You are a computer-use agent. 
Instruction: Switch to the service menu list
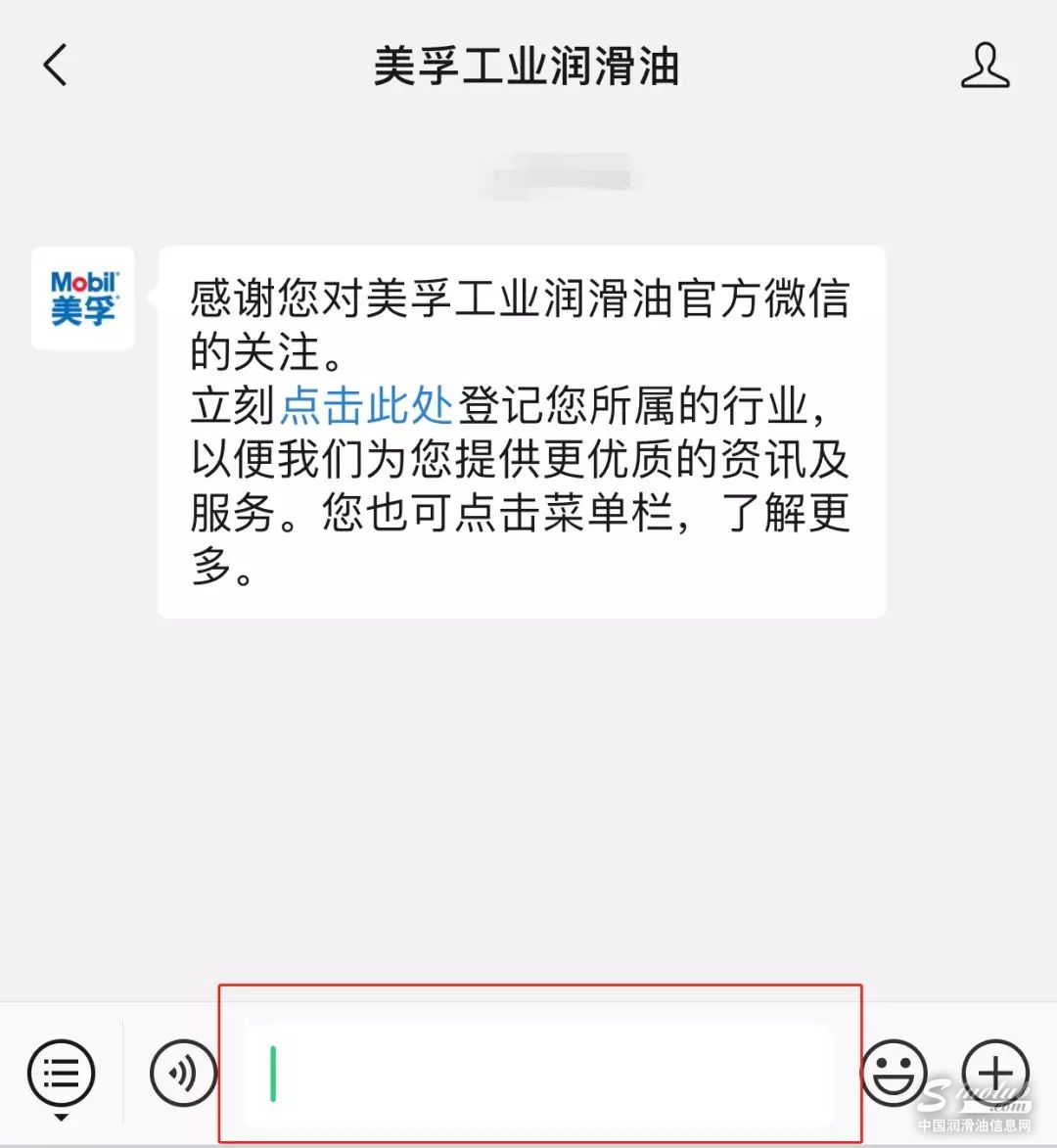(61, 1075)
